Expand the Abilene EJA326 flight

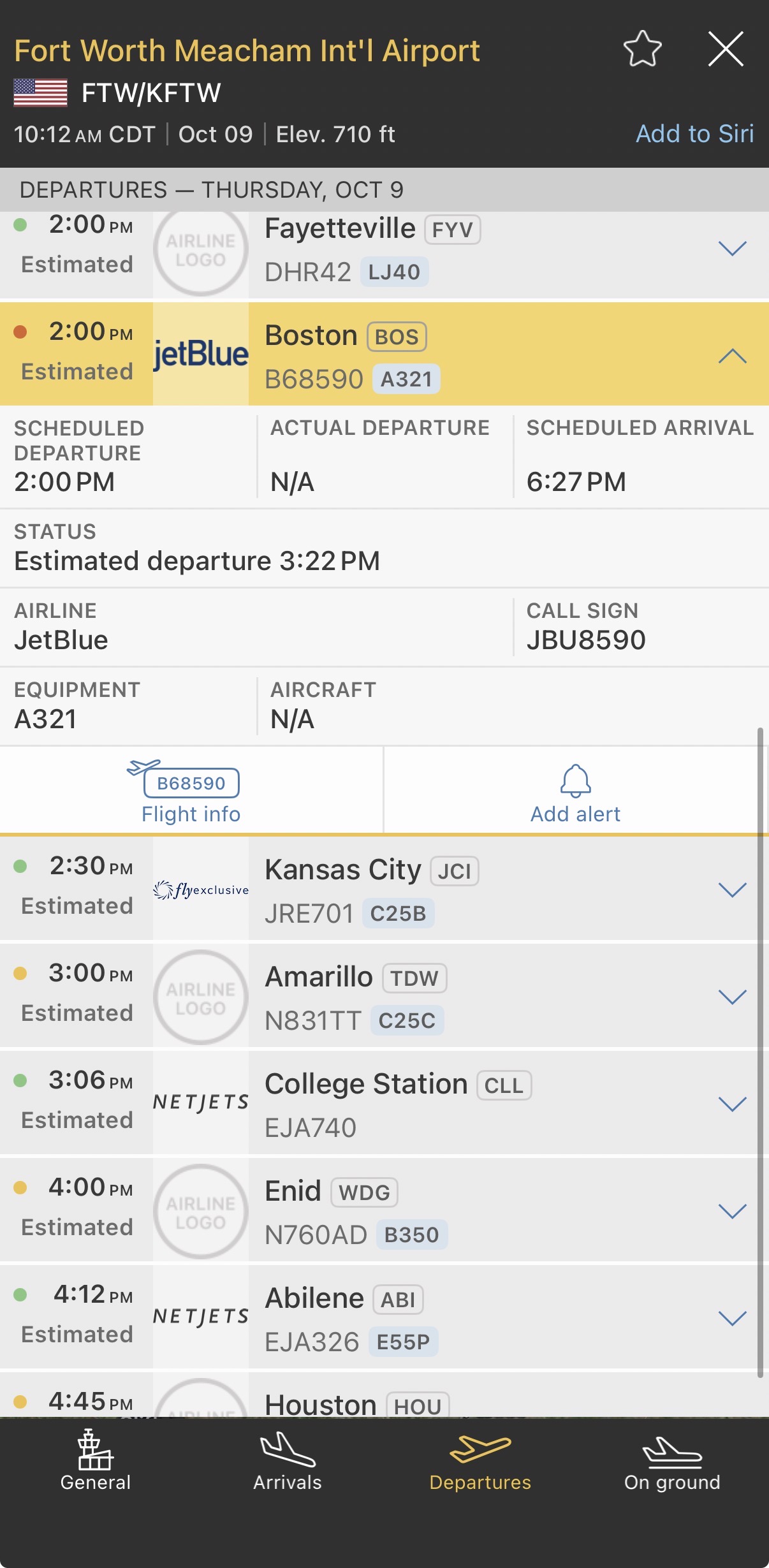coord(732,1318)
